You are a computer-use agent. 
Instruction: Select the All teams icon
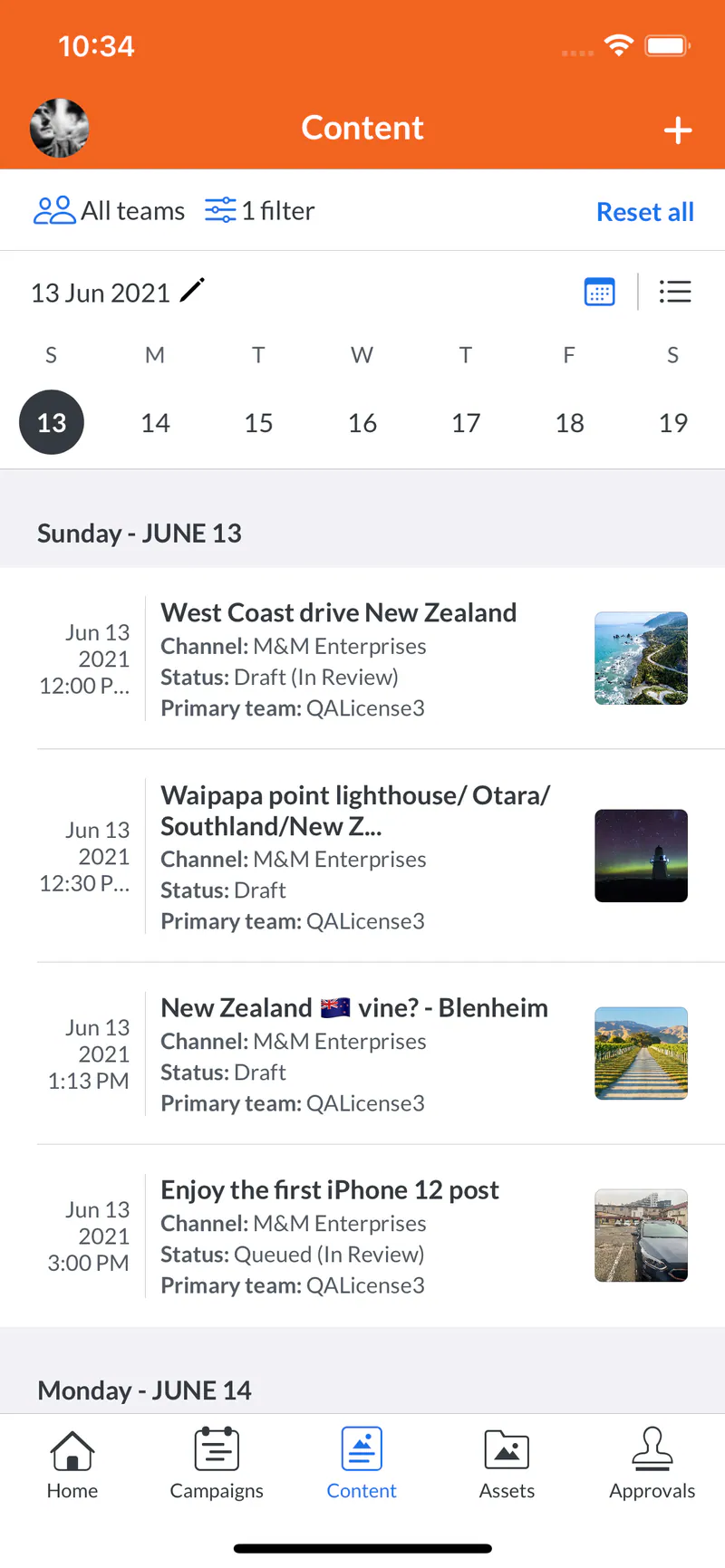click(54, 209)
